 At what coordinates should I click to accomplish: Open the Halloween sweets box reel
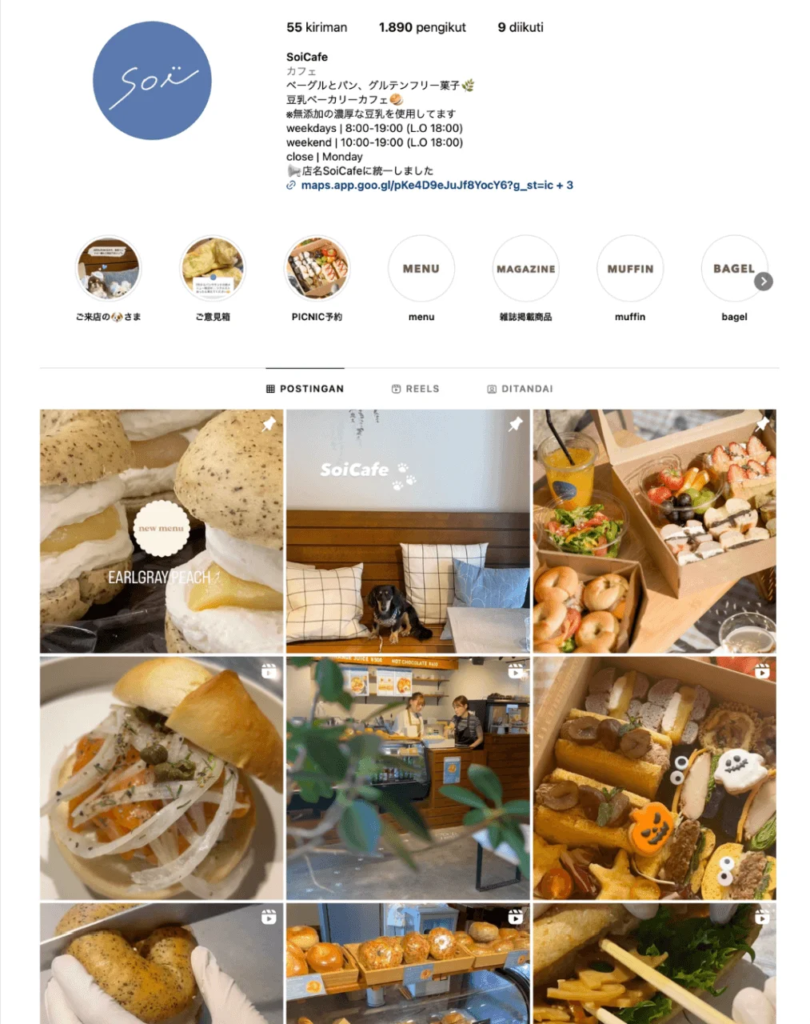(x=654, y=777)
